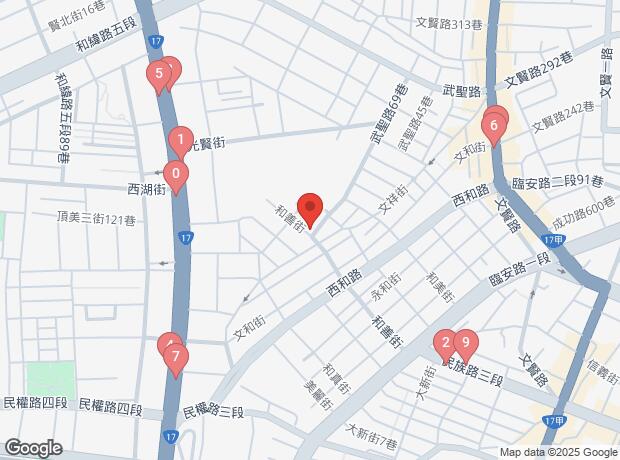Select the map pin numbered 9

pyautogui.click(x=462, y=344)
